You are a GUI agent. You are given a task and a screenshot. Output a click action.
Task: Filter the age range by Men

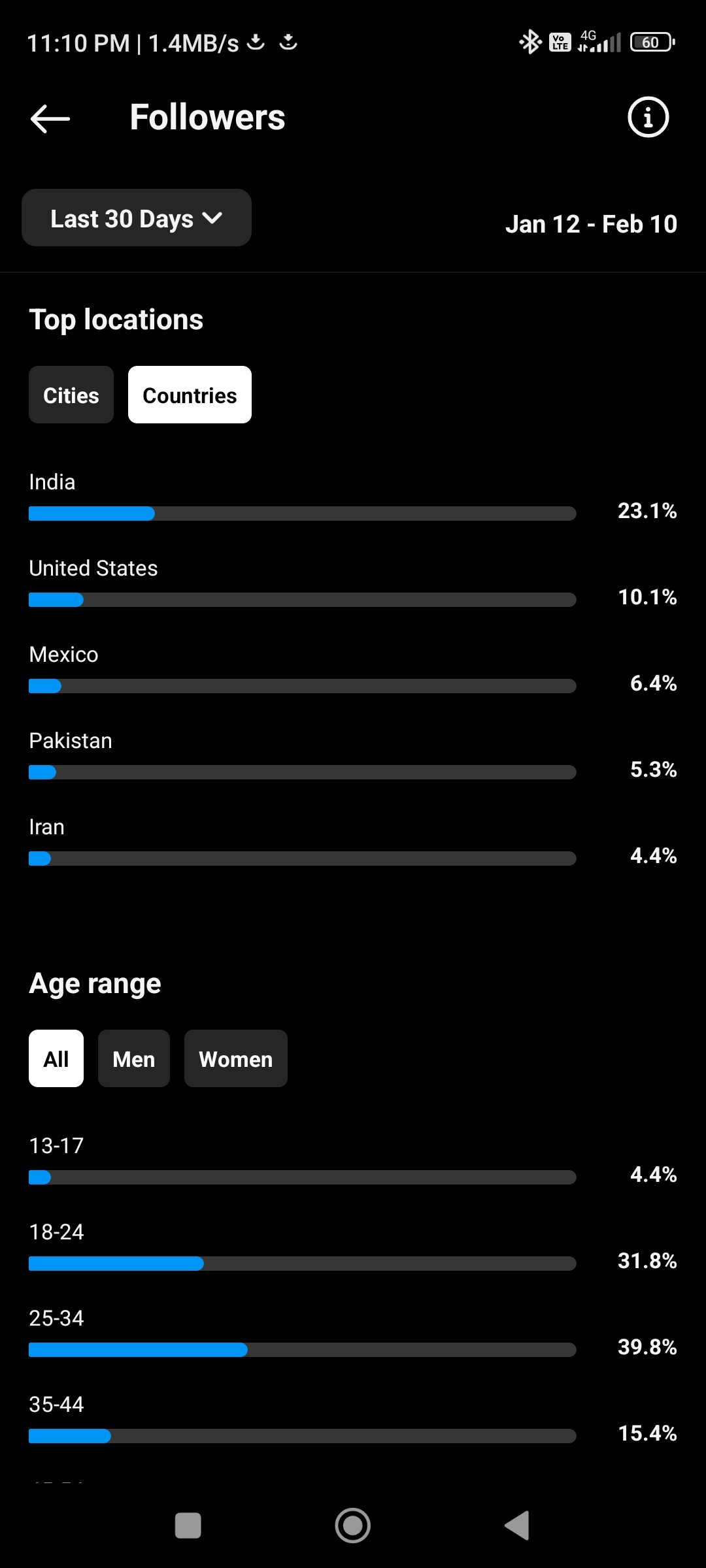(x=134, y=1058)
